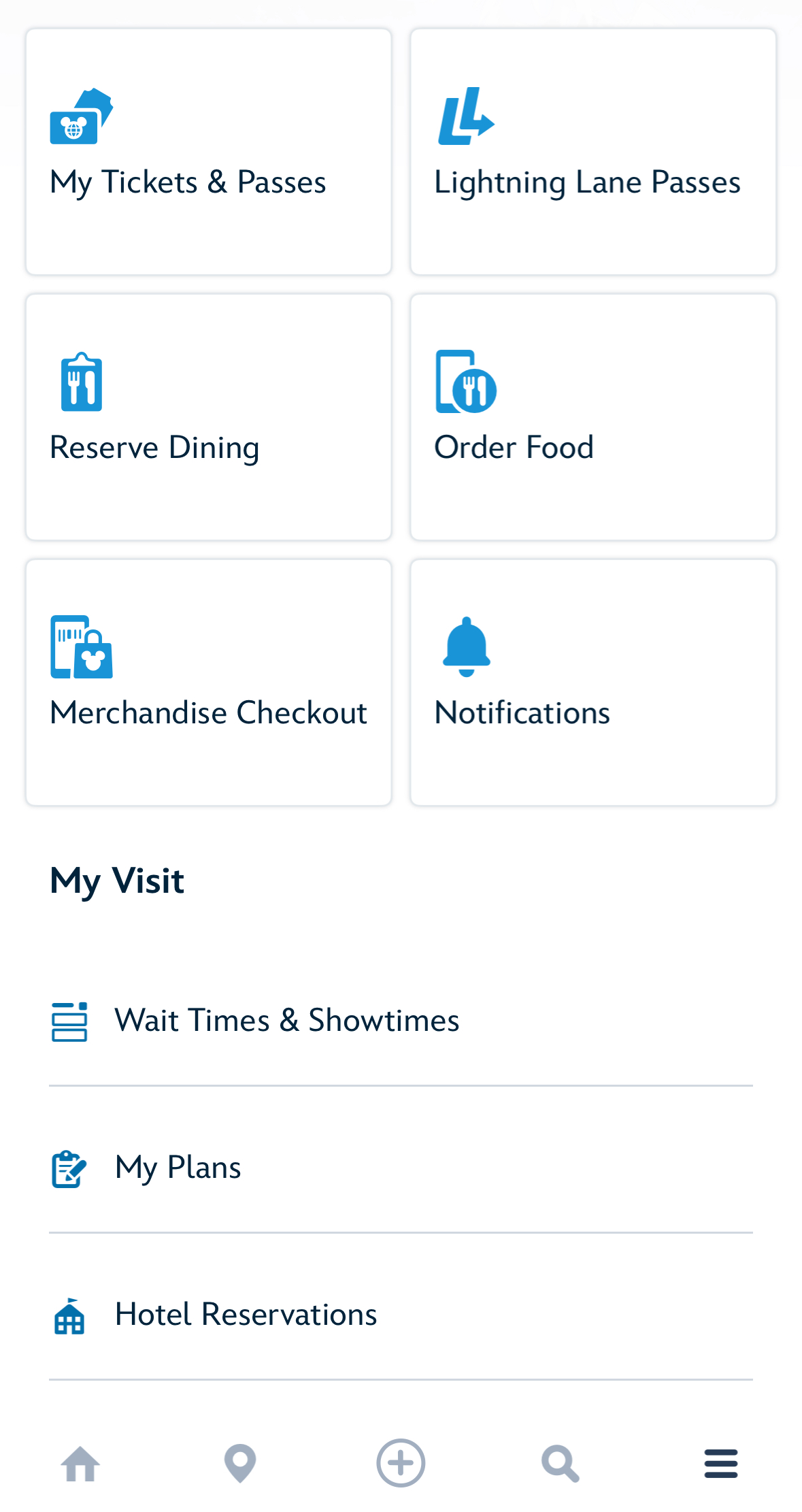Viewport: 802px width, 1512px height.
Task: Open the Order Food card
Action: tap(592, 417)
